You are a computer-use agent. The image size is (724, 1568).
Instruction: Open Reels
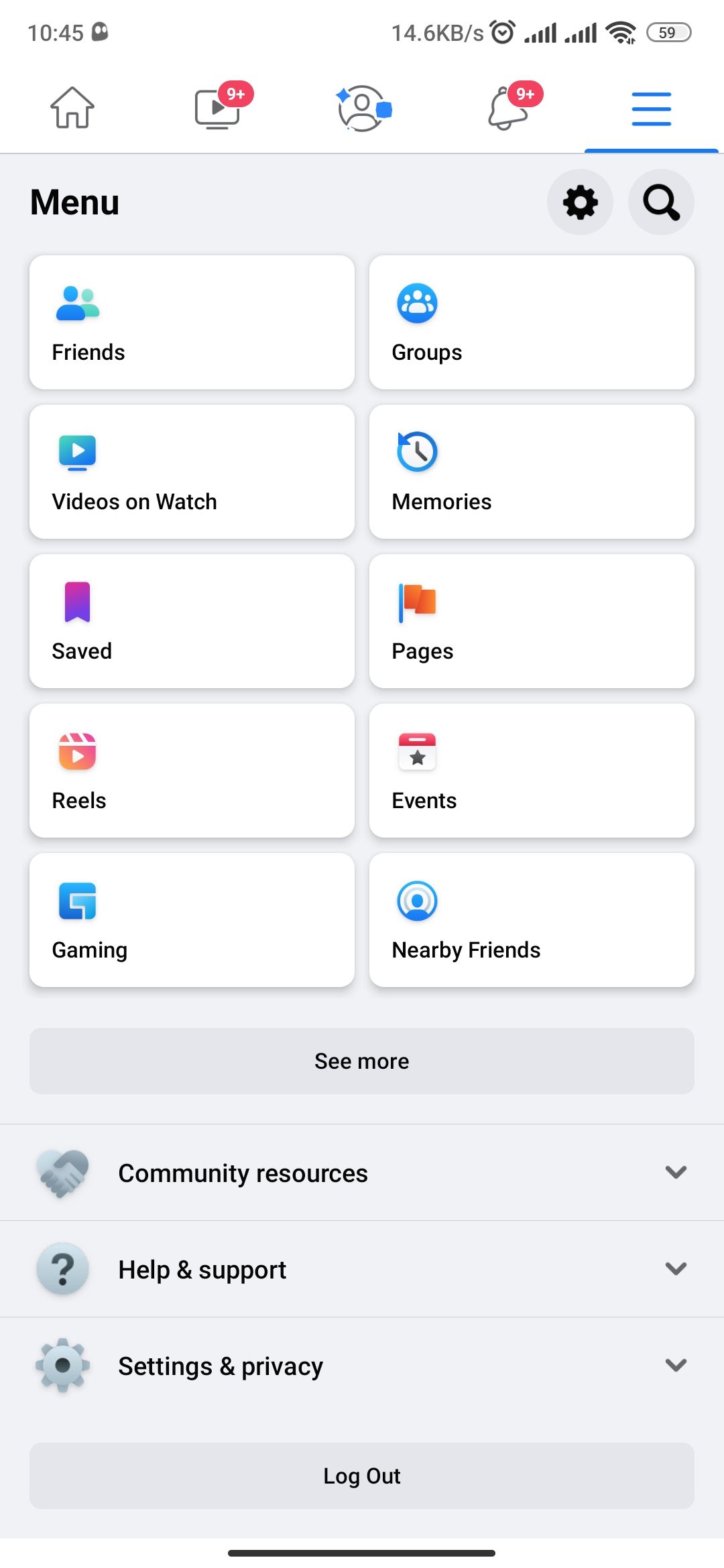click(192, 770)
